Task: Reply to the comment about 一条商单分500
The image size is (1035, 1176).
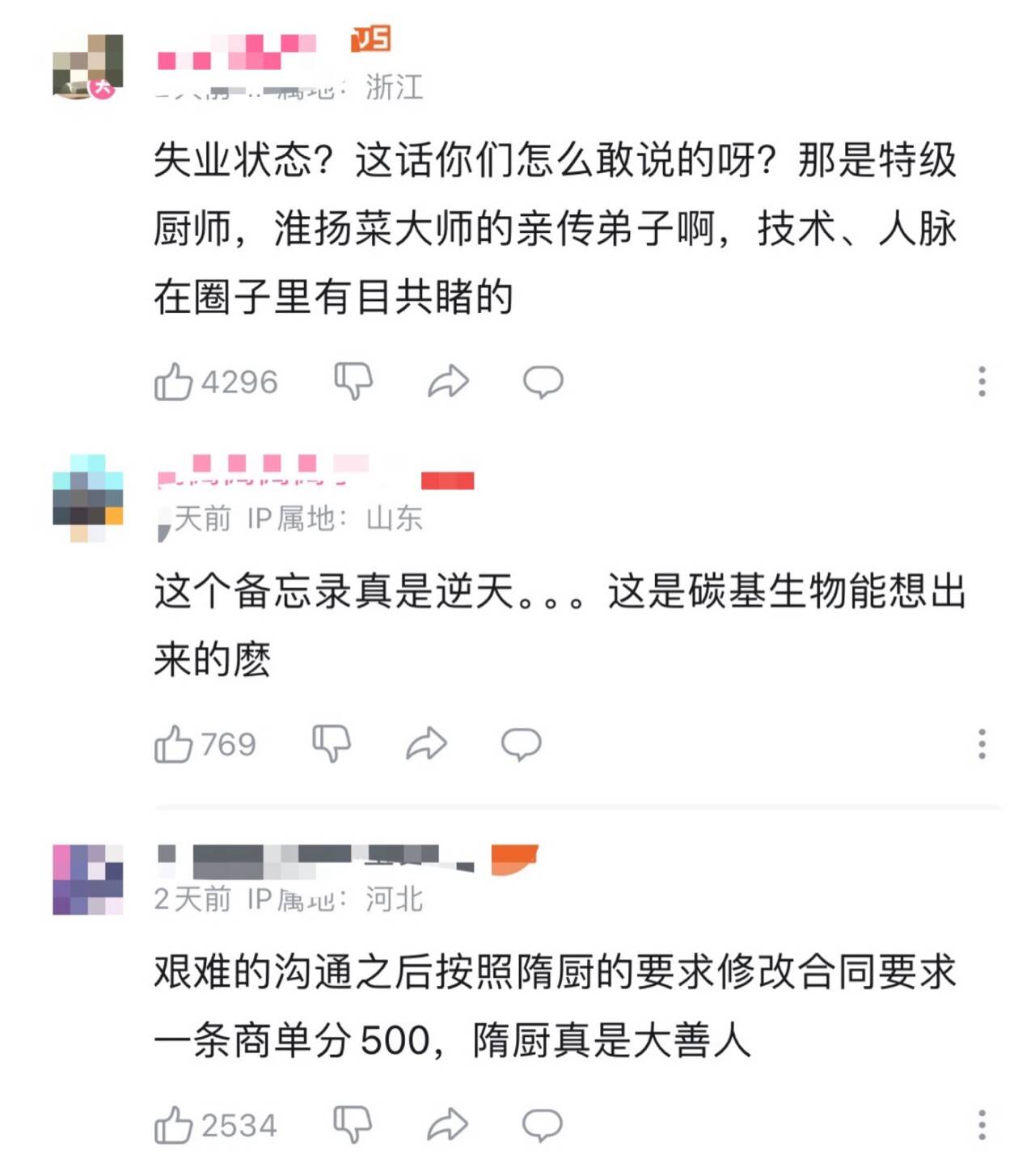Action: [x=542, y=1124]
